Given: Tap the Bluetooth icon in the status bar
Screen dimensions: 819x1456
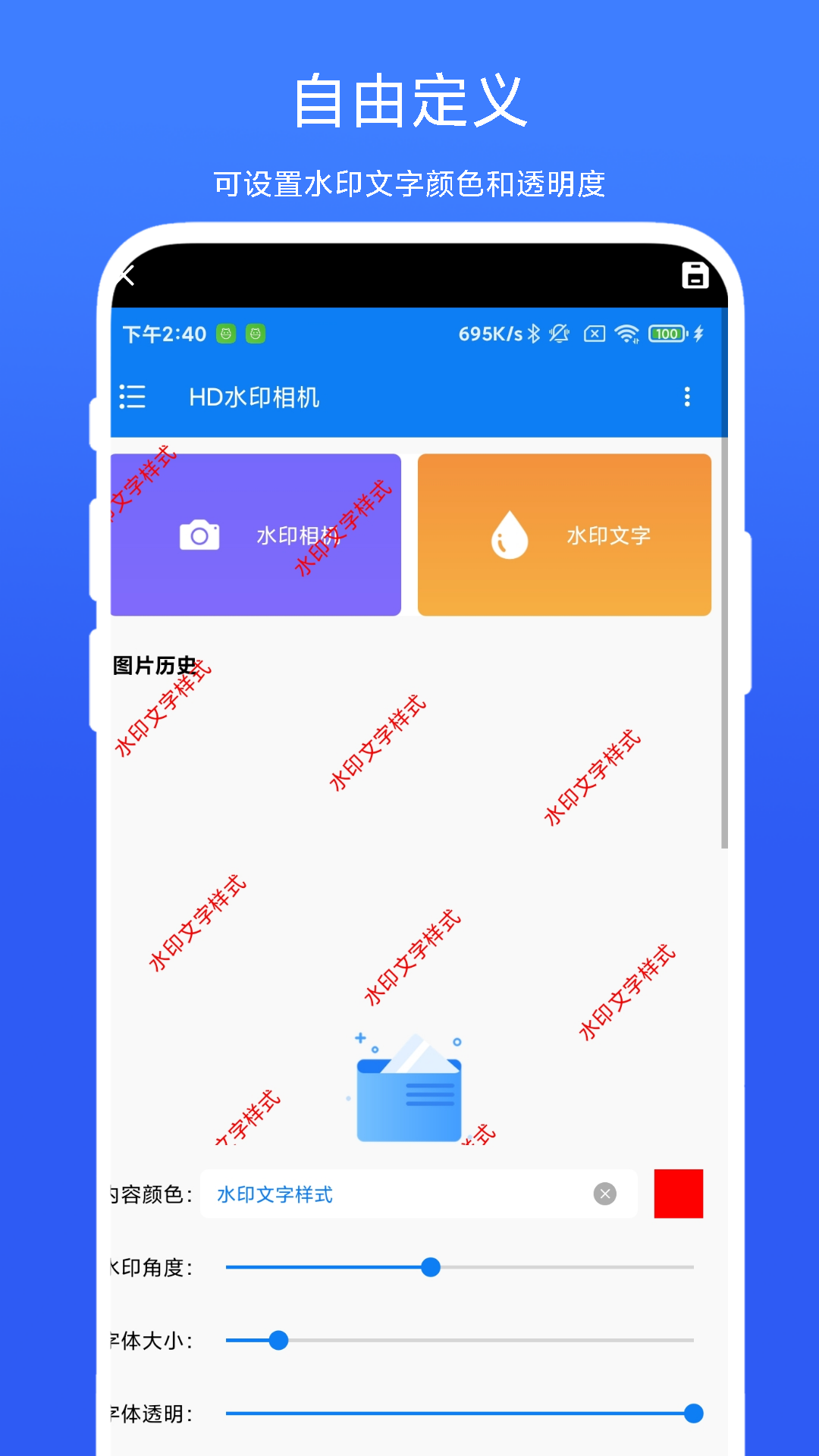Looking at the screenshot, I should click(534, 333).
